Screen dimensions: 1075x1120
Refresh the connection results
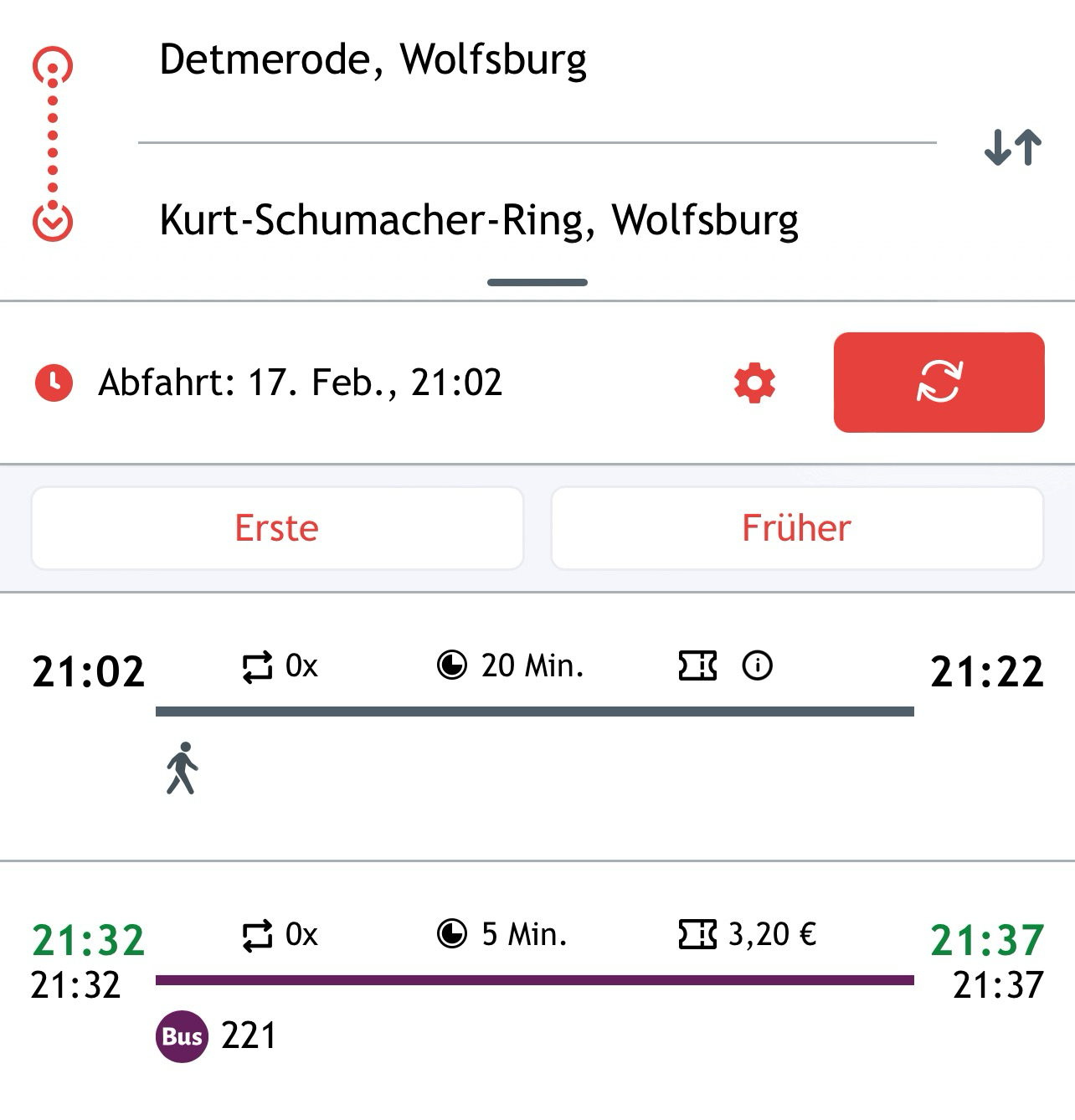coord(939,383)
